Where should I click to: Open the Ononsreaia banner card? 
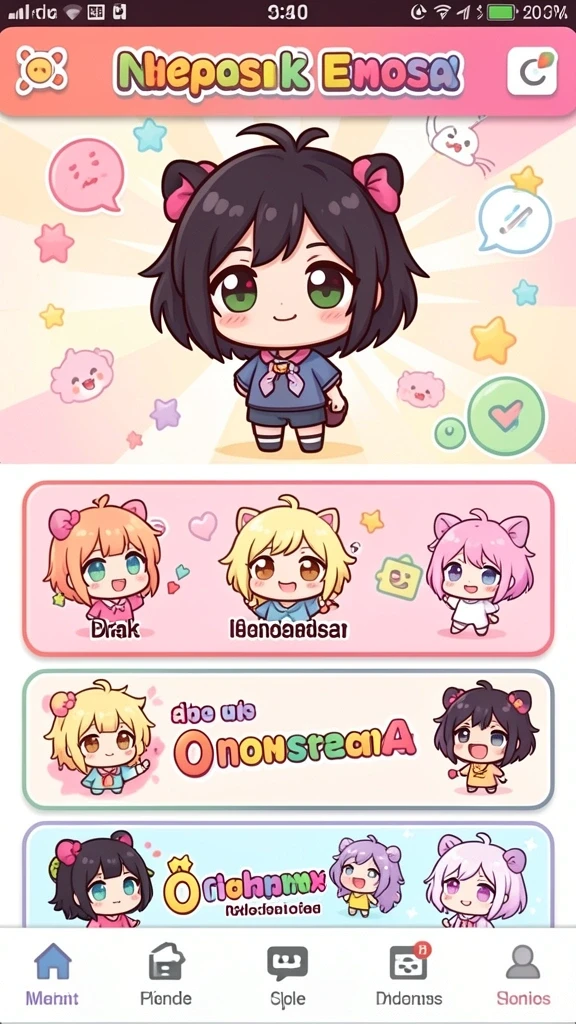(288, 739)
